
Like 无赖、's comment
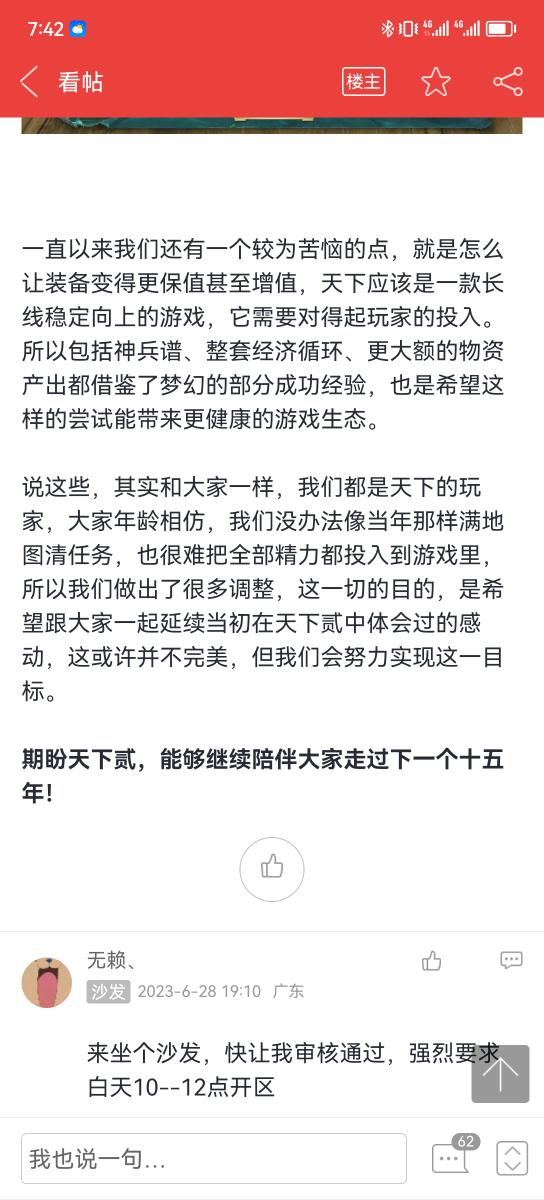(x=432, y=961)
